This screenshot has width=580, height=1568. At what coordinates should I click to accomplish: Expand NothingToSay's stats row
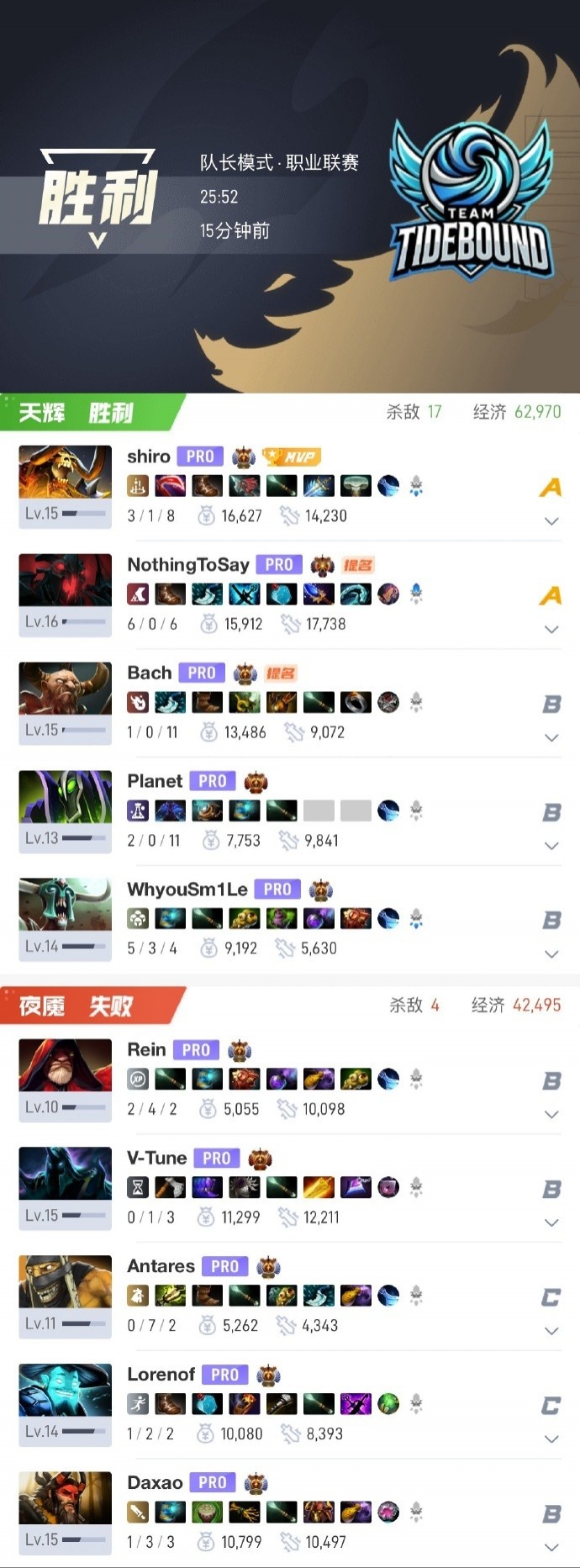(551, 630)
